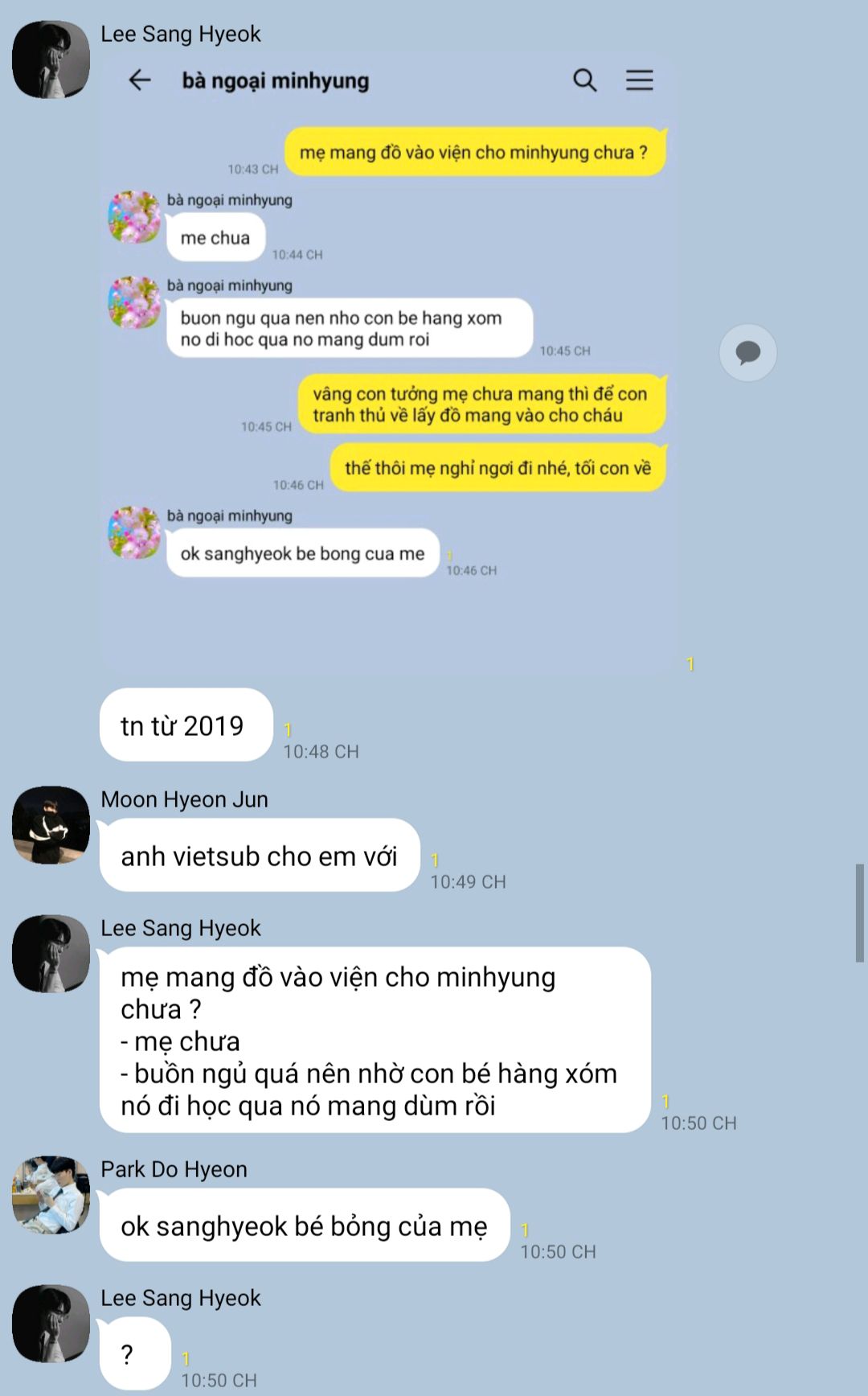
Task: View Park Do Hyeon's profile avatar
Action: click(x=51, y=1195)
